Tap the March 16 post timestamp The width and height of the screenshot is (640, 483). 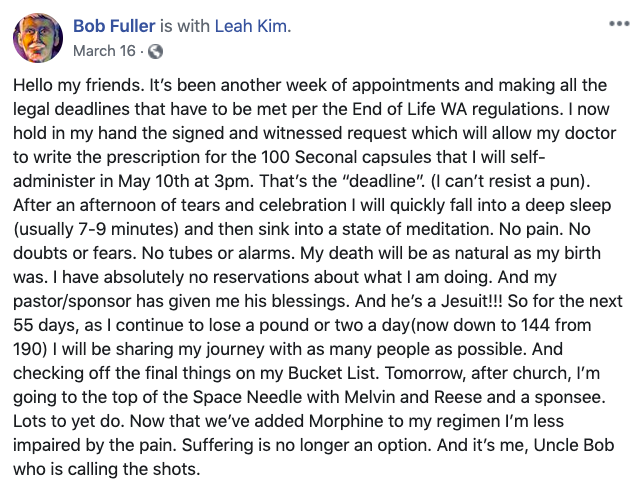[x=104, y=51]
